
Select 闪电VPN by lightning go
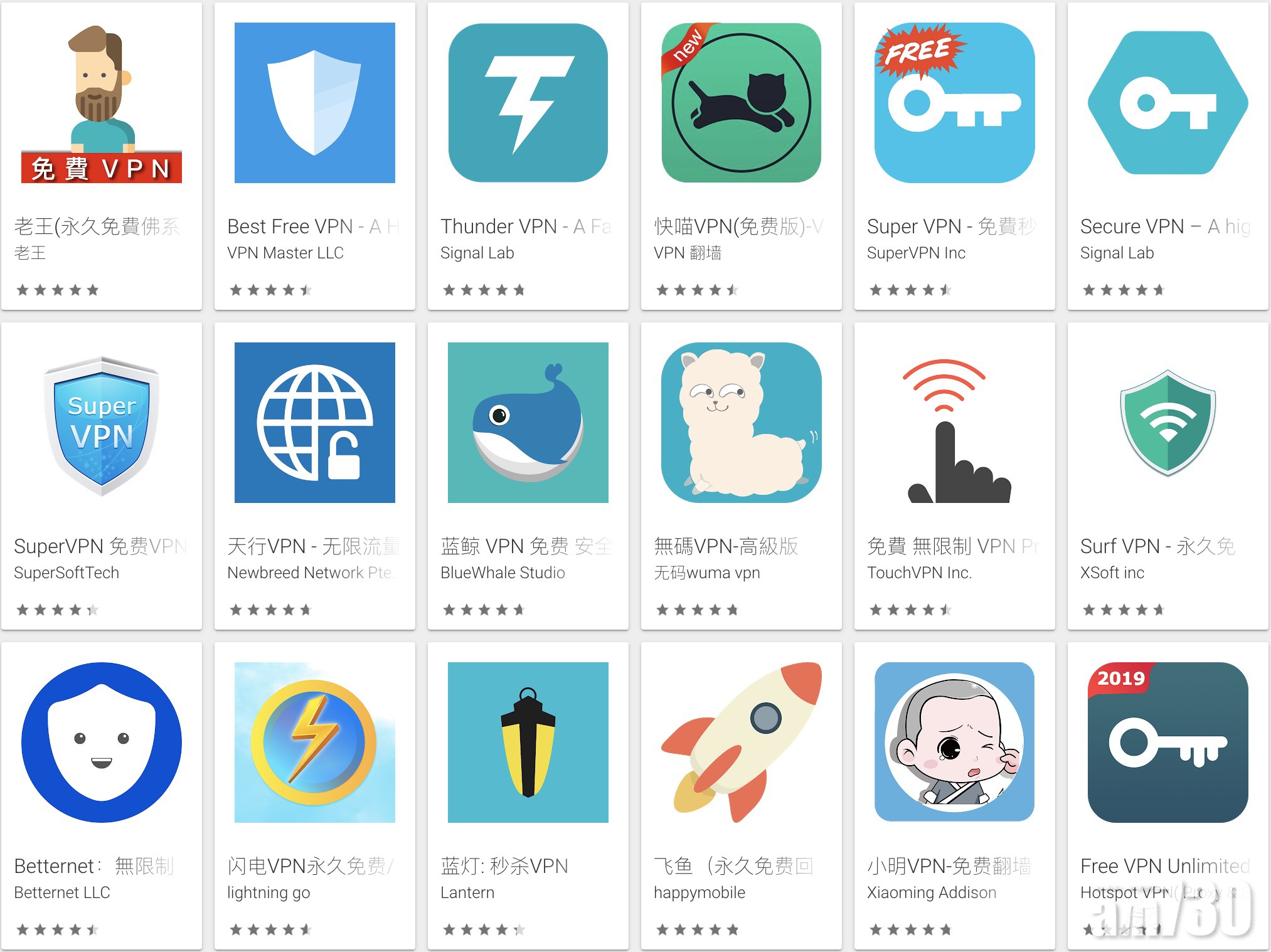coord(315,743)
